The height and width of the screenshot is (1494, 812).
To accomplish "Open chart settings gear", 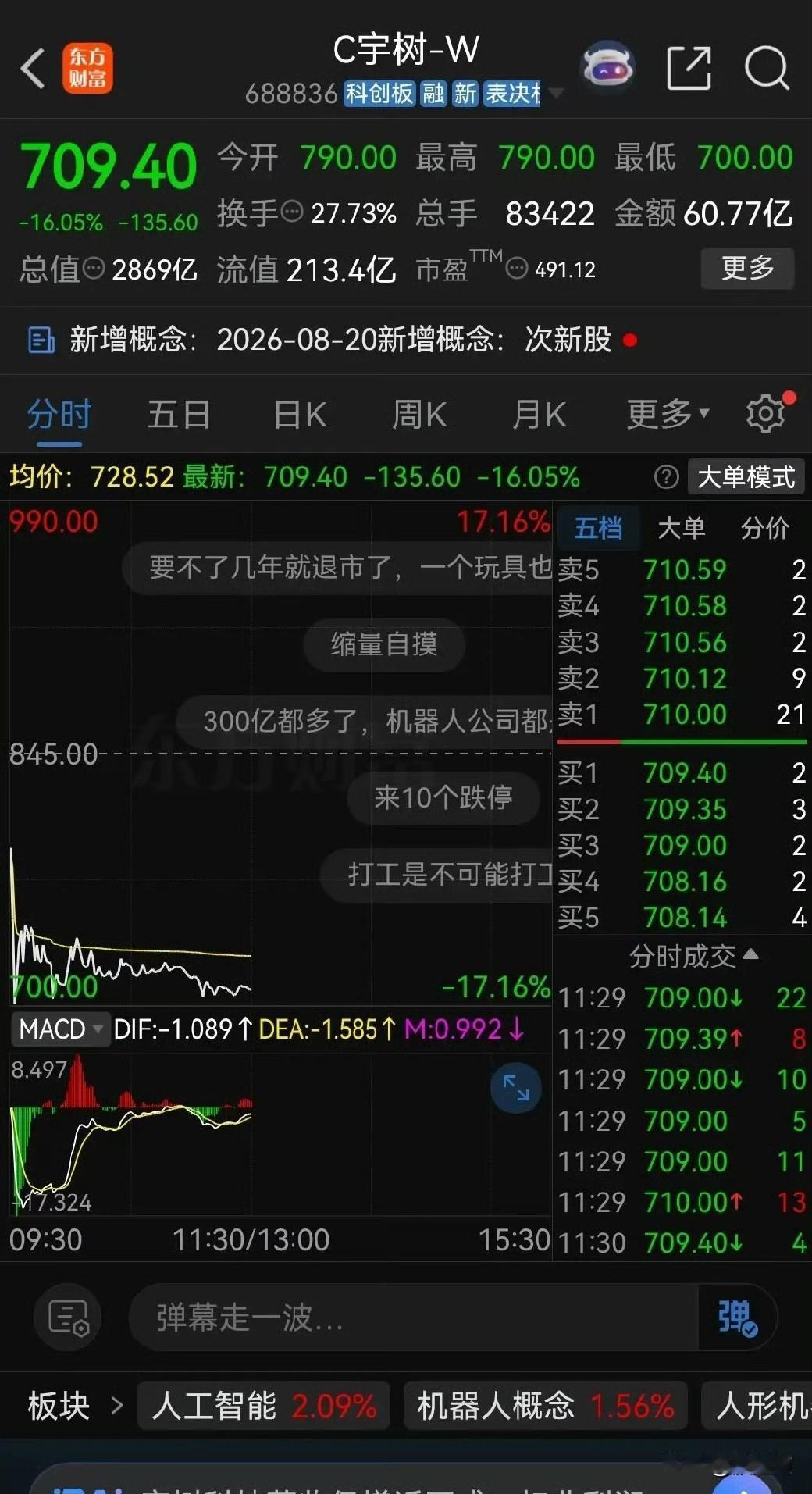I will point(766,414).
